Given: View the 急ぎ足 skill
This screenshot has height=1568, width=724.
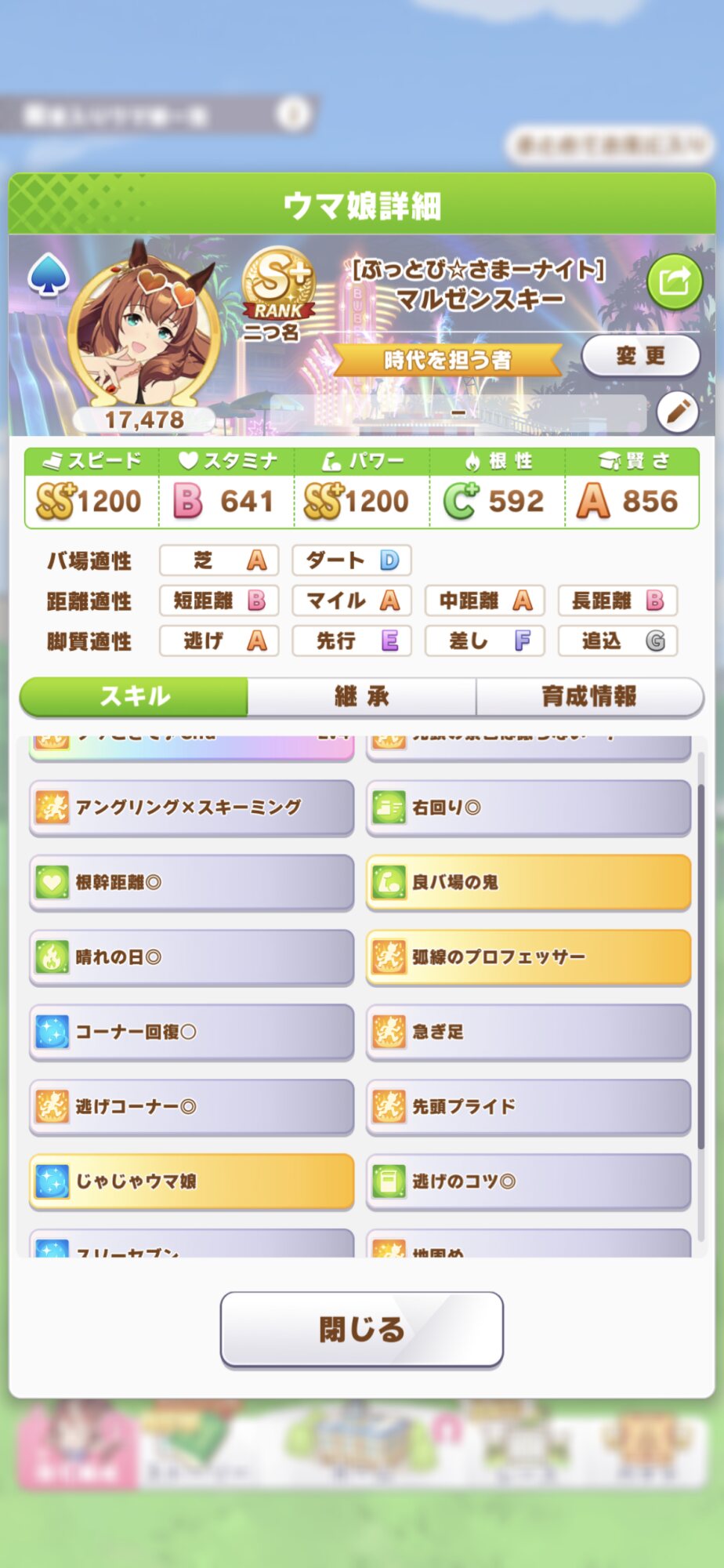Looking at the screenshot, I should [x=528, y=1032].
